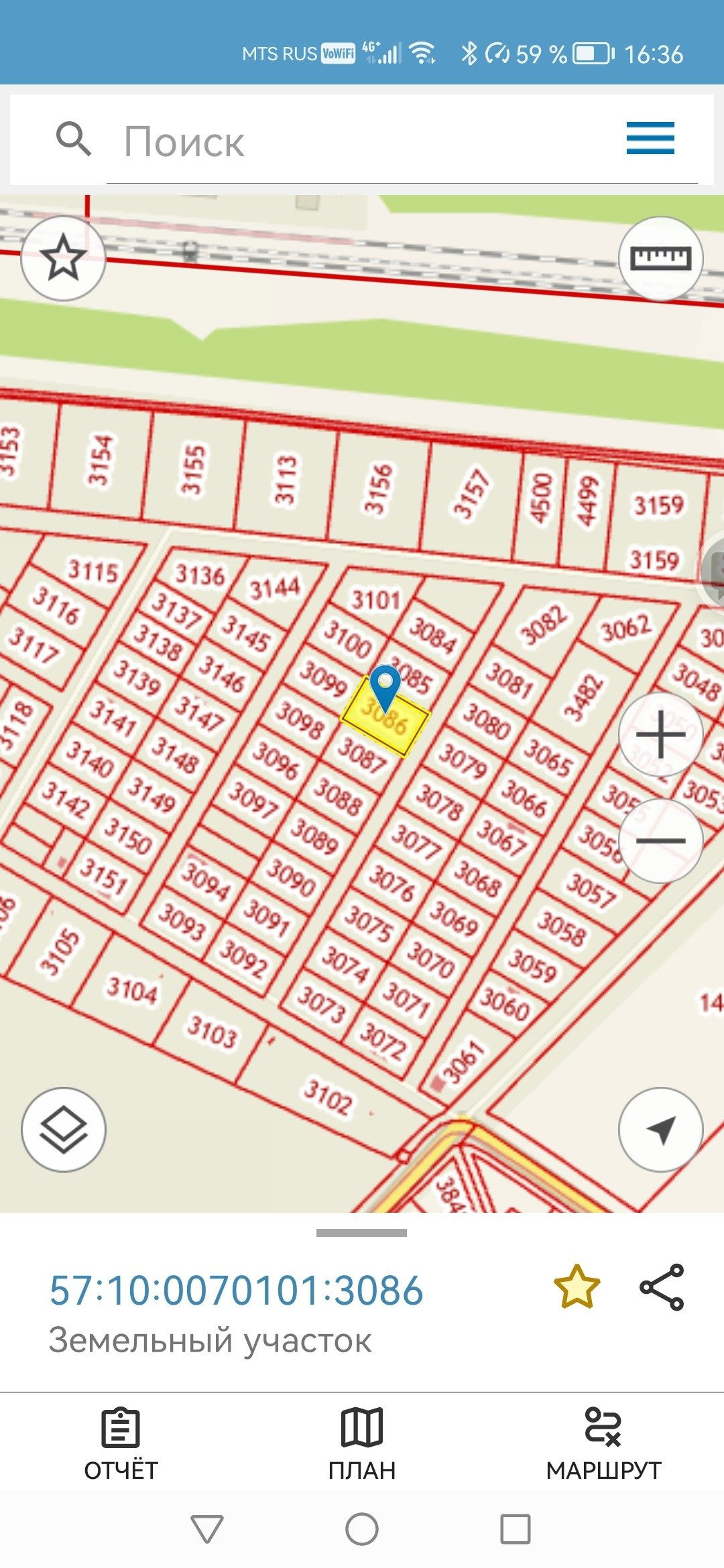Open favorites with the star map button
The height and width of the screenshot is (1568, 724).
pos(64,259)
